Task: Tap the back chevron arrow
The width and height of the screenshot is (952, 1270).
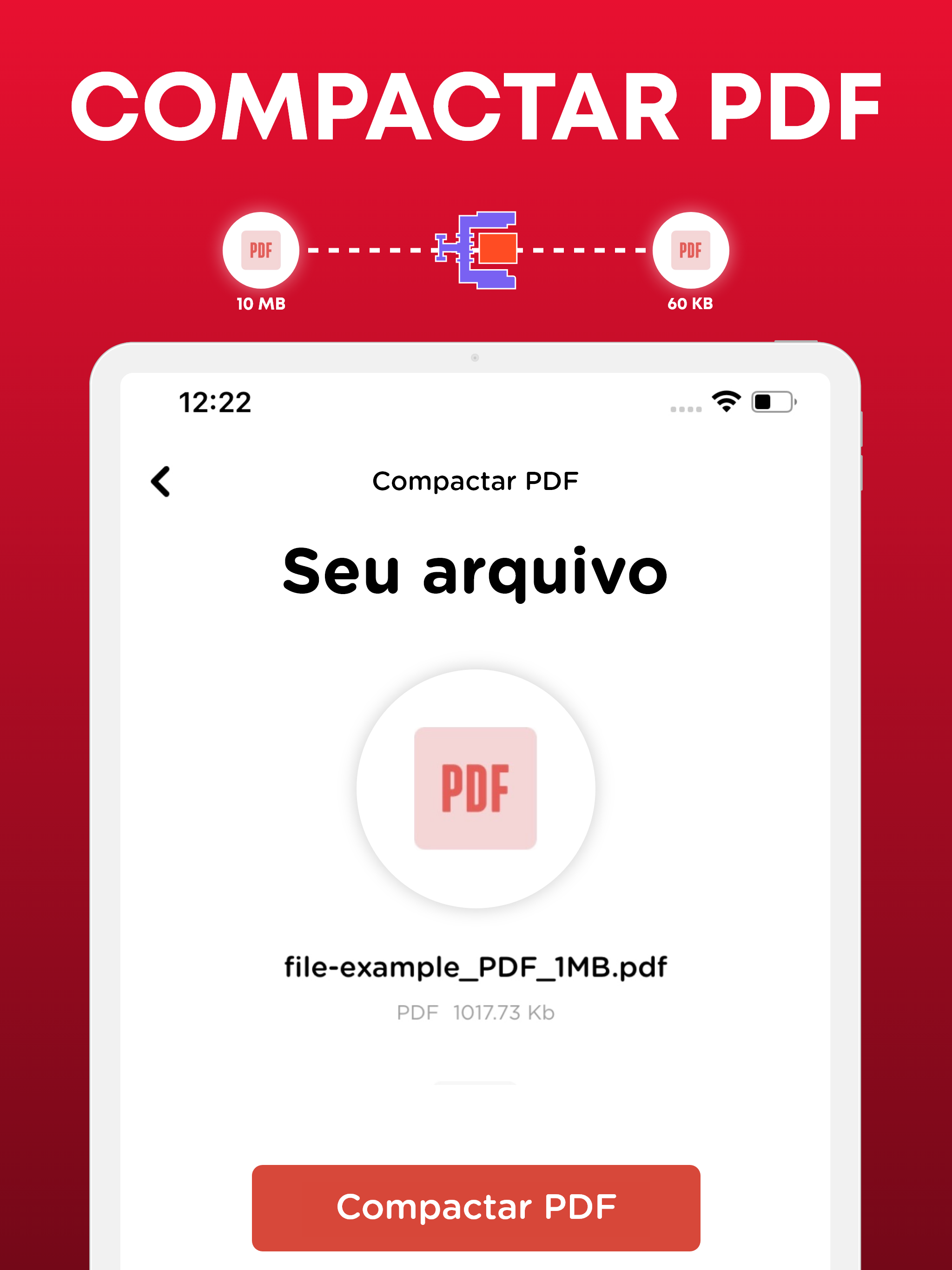Action: pyautogui.click(x=160, y=482)
